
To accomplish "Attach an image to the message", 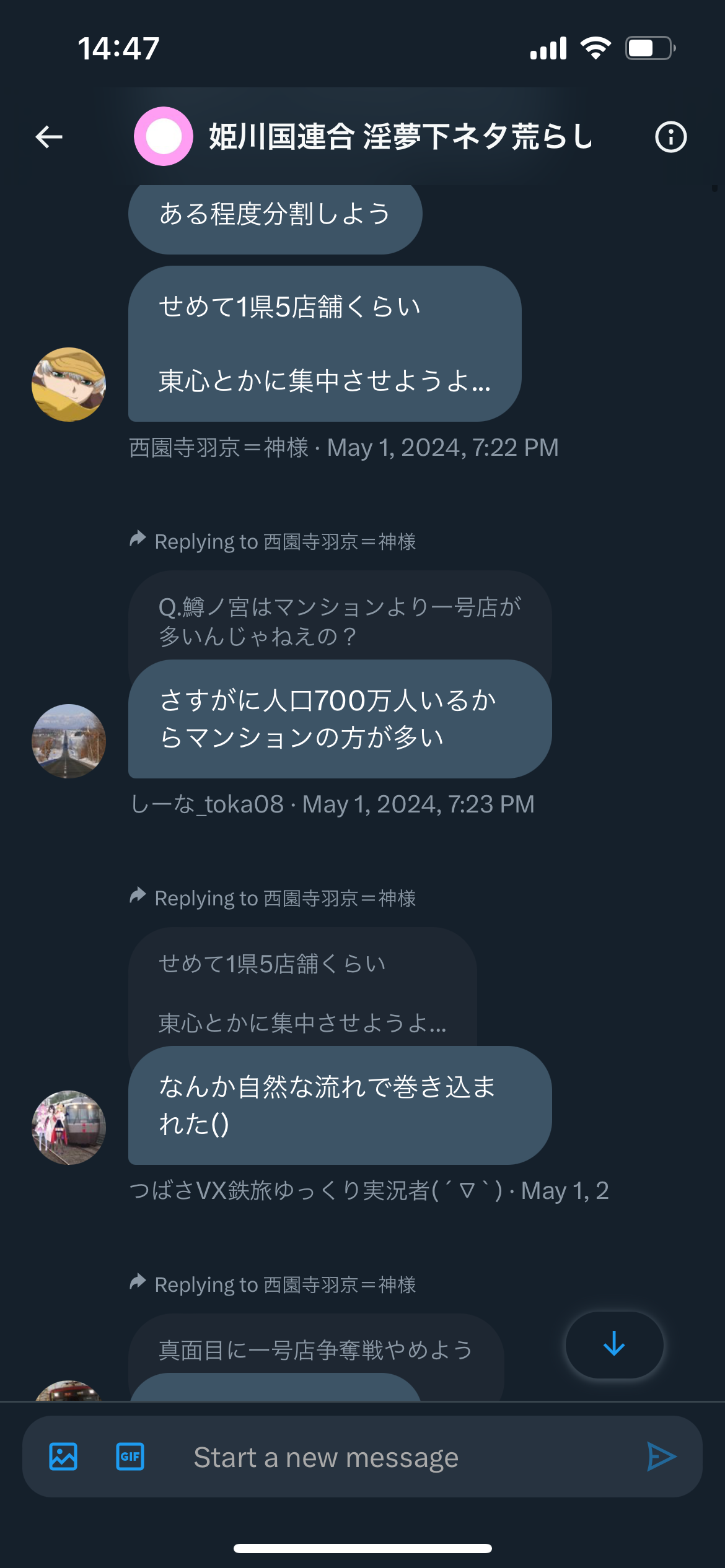I will (63, 1457).
